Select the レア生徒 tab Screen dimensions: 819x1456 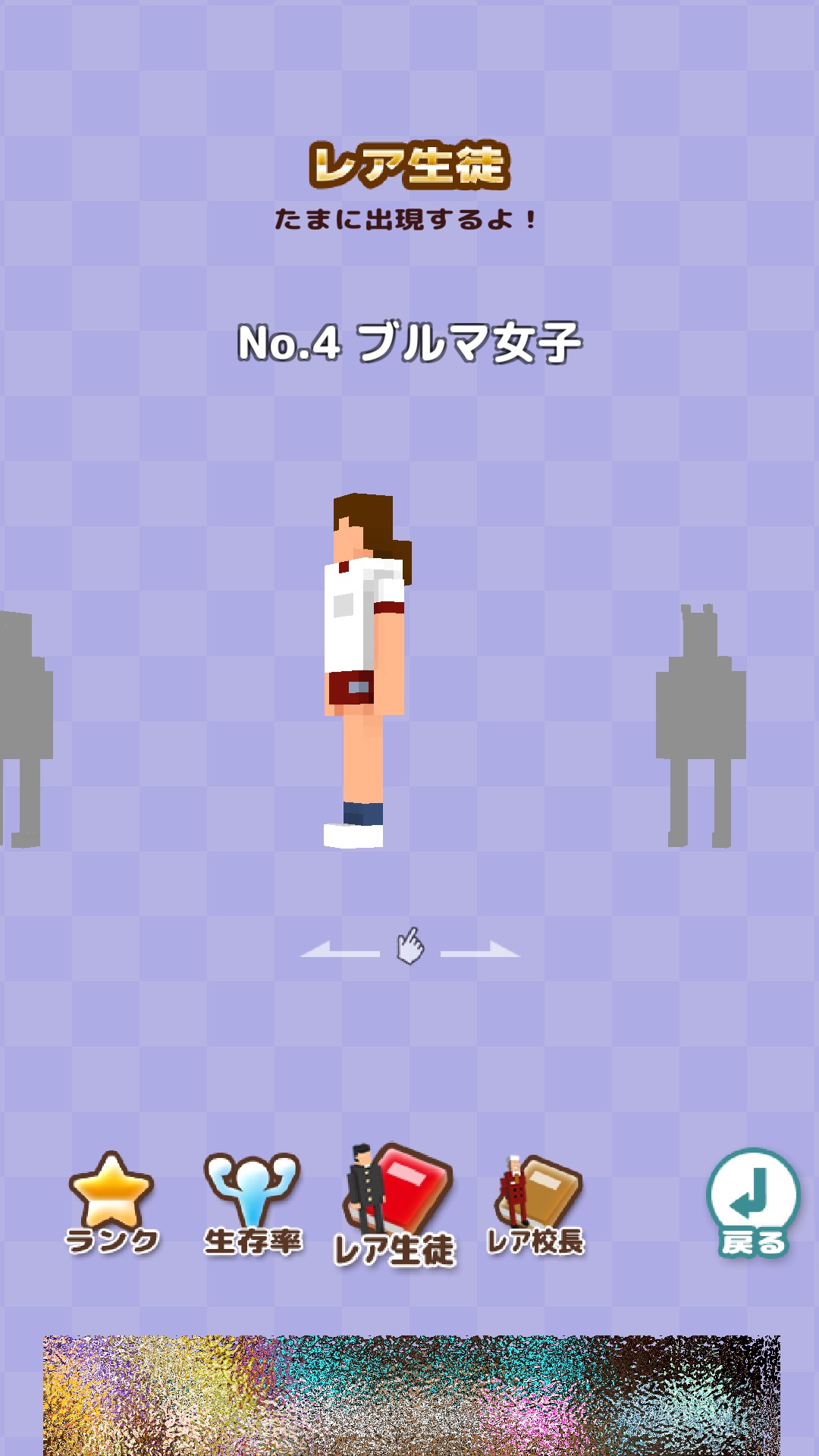tap(395, 1206)
